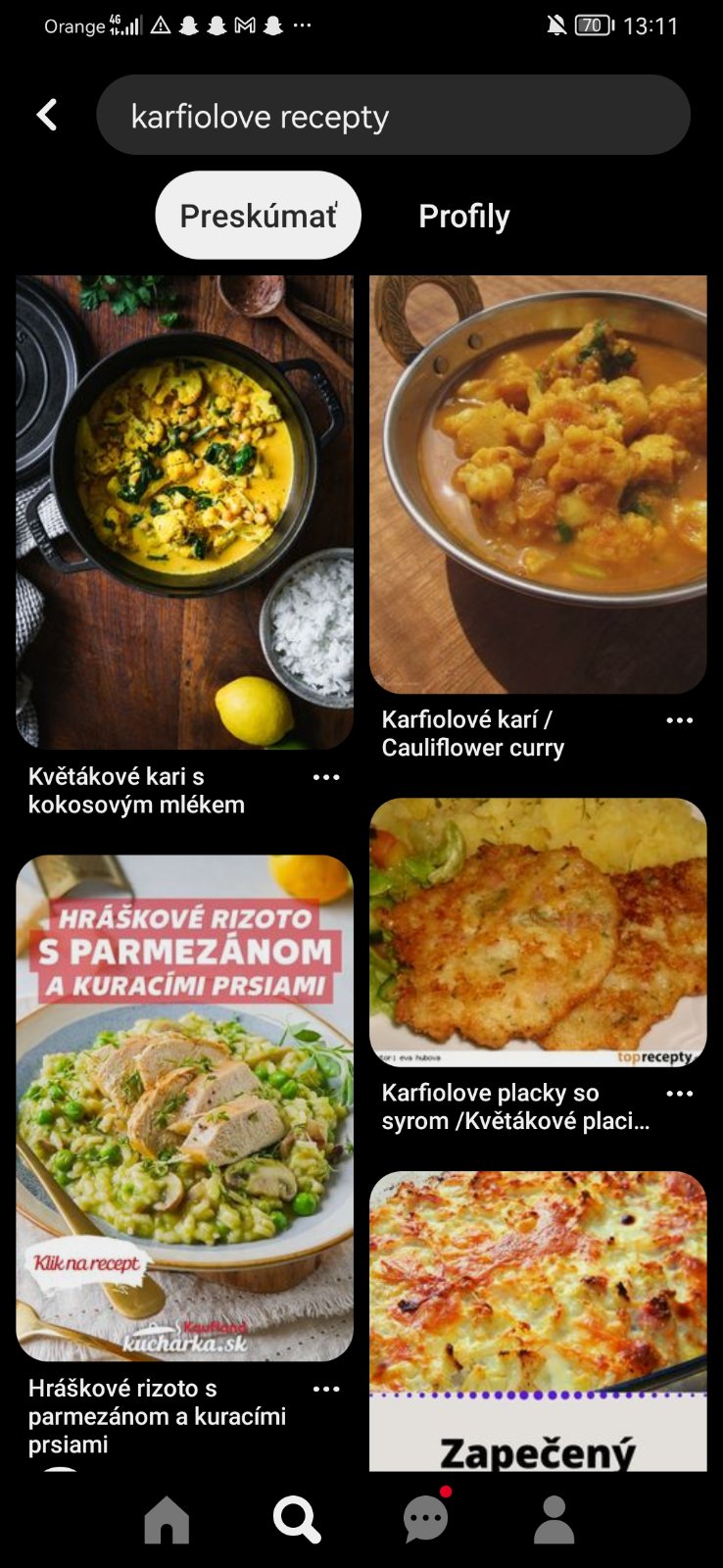Show more options for Karfiolove placky so syrom
723x1568 pixels.
coord(679,1094)
